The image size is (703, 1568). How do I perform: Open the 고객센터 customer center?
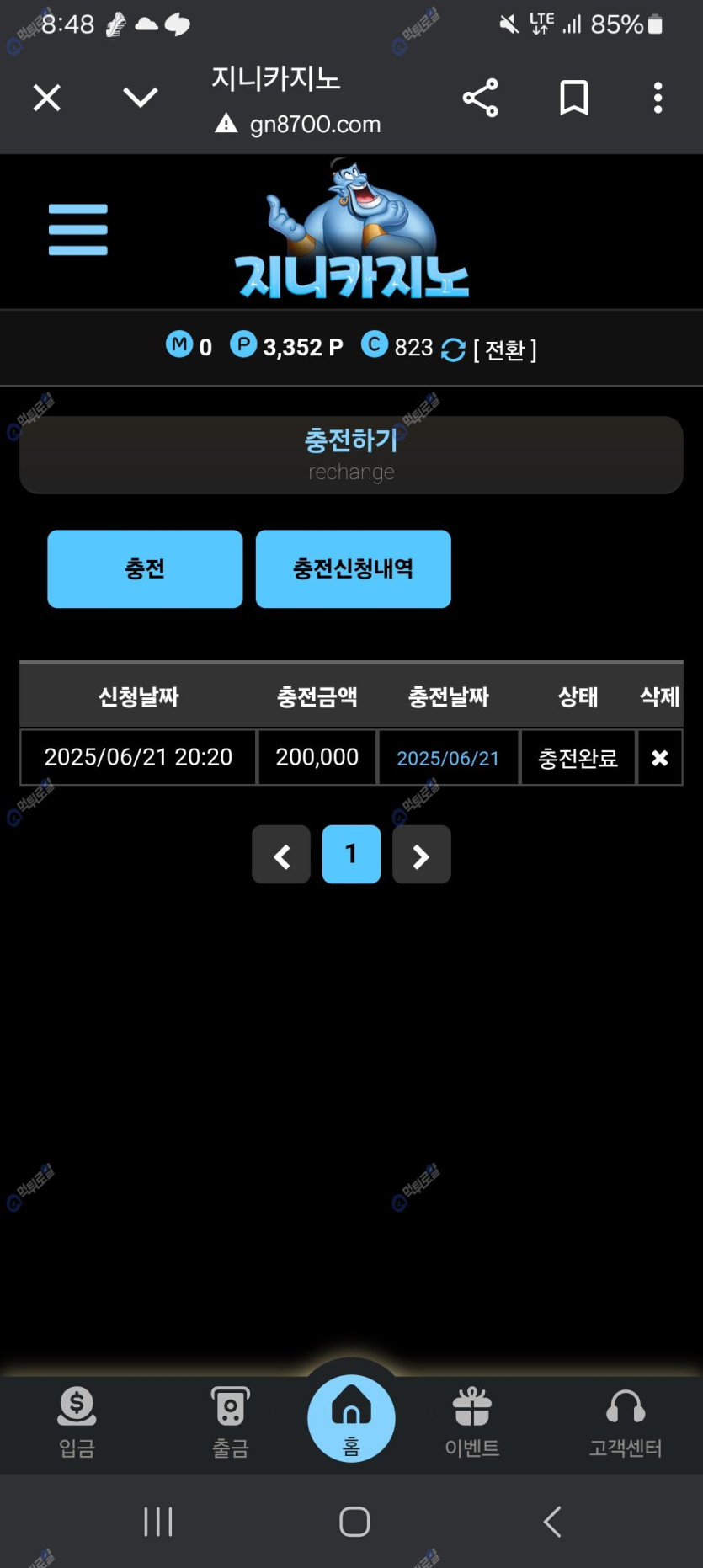625,1421
